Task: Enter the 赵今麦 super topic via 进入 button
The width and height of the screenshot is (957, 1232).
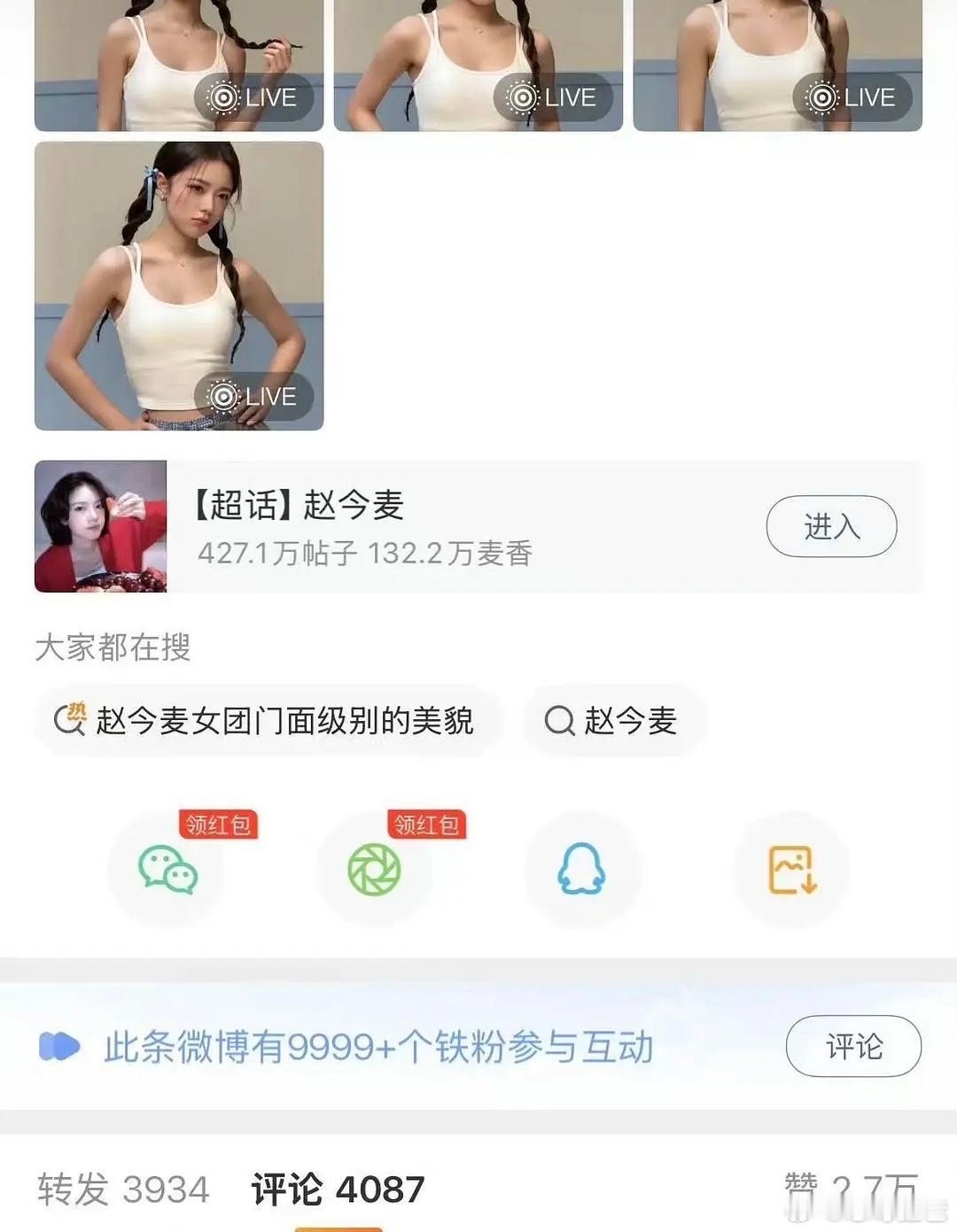Action: point(830,526)
